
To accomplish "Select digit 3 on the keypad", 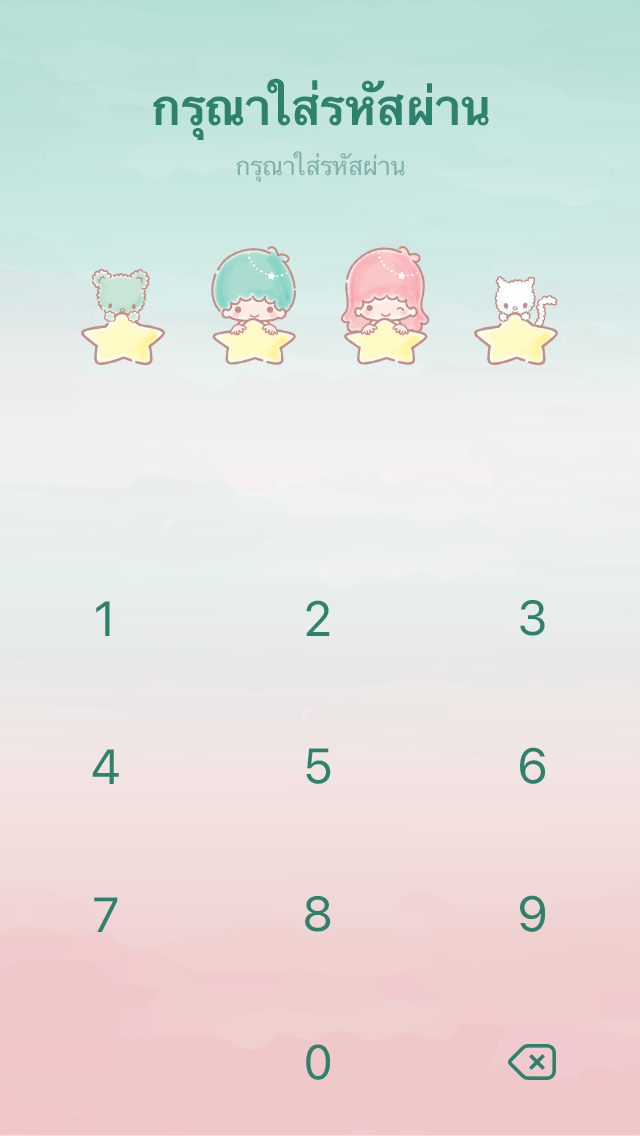I will [x=532, y=619].
